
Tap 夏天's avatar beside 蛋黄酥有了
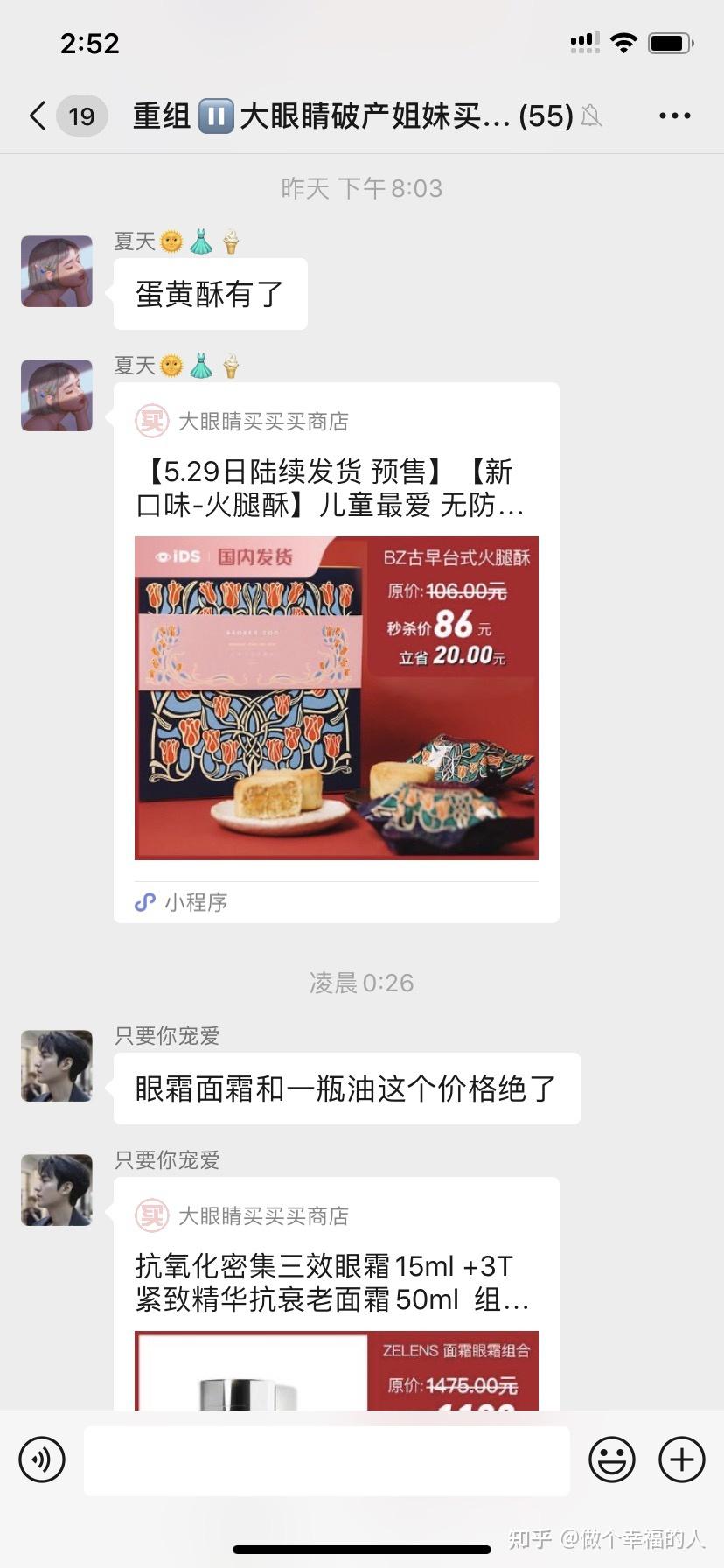[57, 271]
